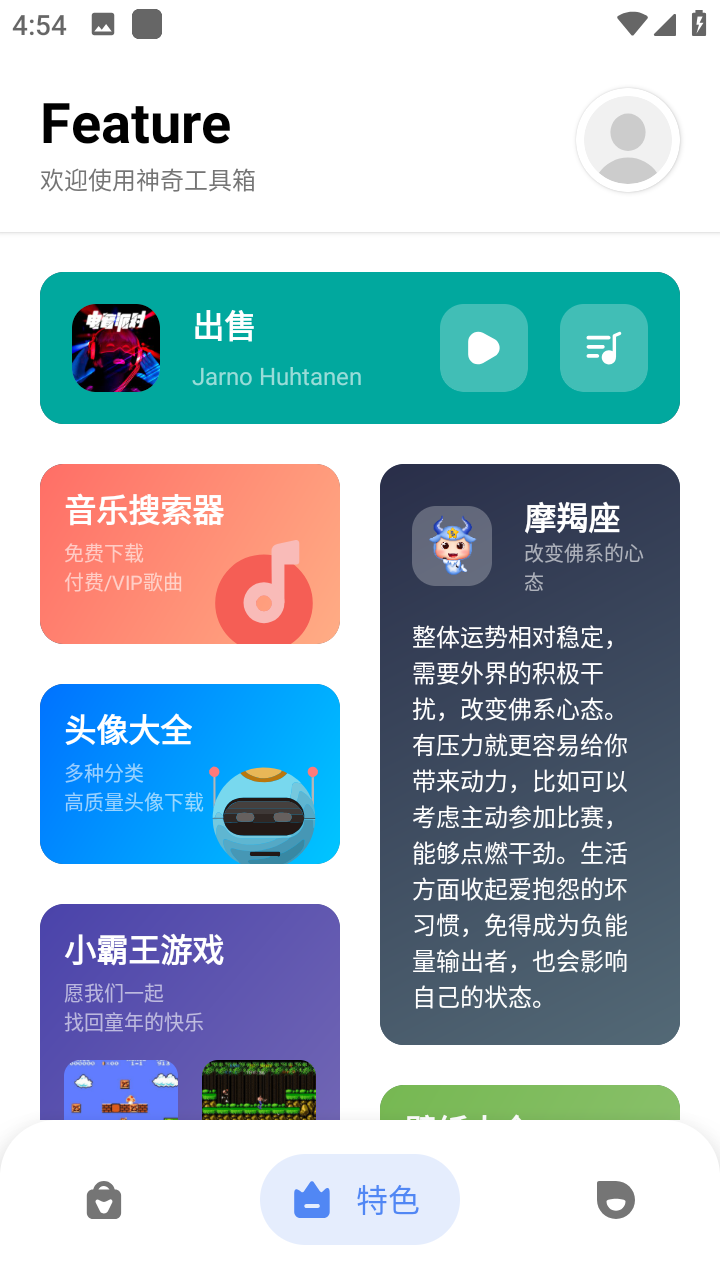Tap the play button on the music card
The image size is (720, 1280).
(x=483, y=348)
